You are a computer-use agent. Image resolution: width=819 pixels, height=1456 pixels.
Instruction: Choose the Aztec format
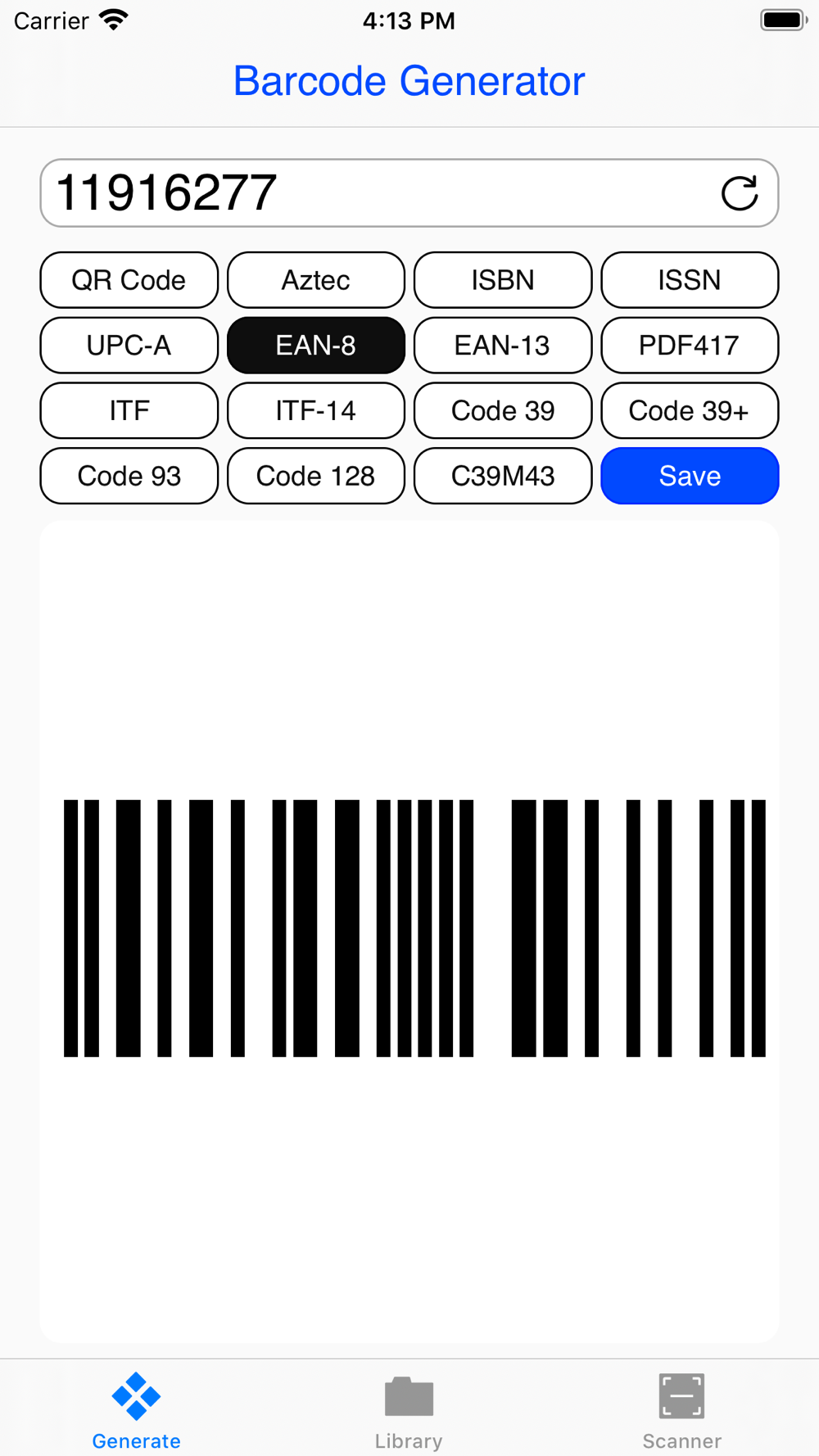tap(315, 280)
